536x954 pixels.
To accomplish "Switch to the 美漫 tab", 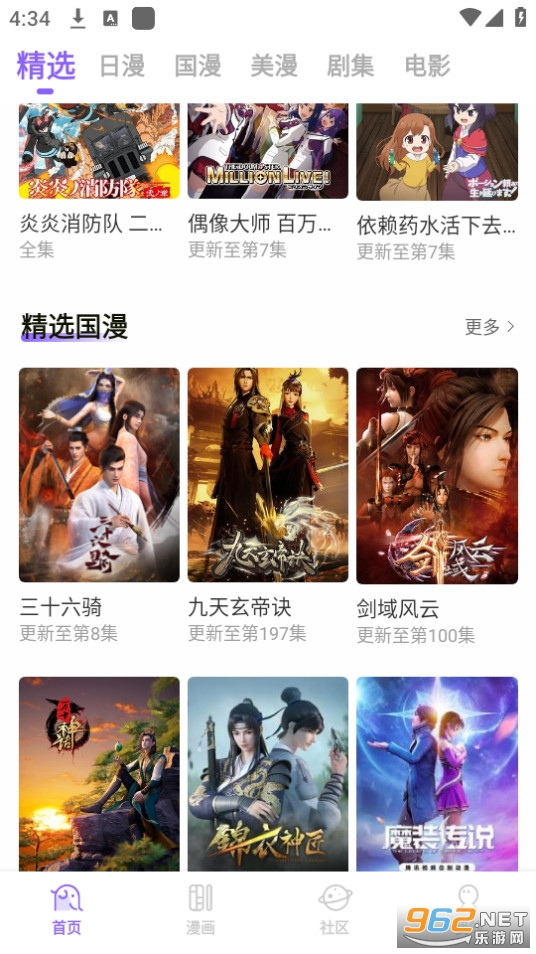I will (x=274, y=66).
